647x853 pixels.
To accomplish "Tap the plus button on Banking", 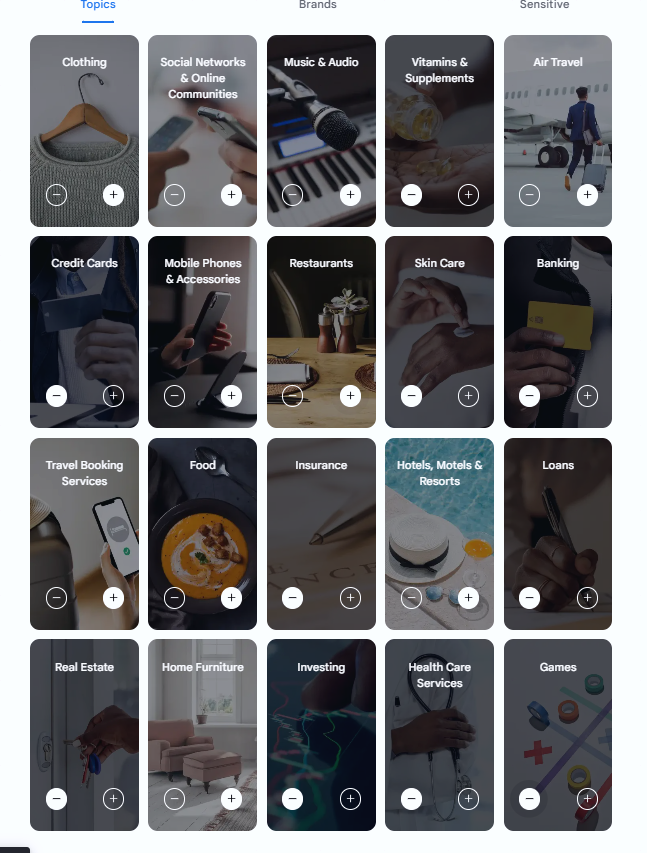I will [x=587, y=396].
